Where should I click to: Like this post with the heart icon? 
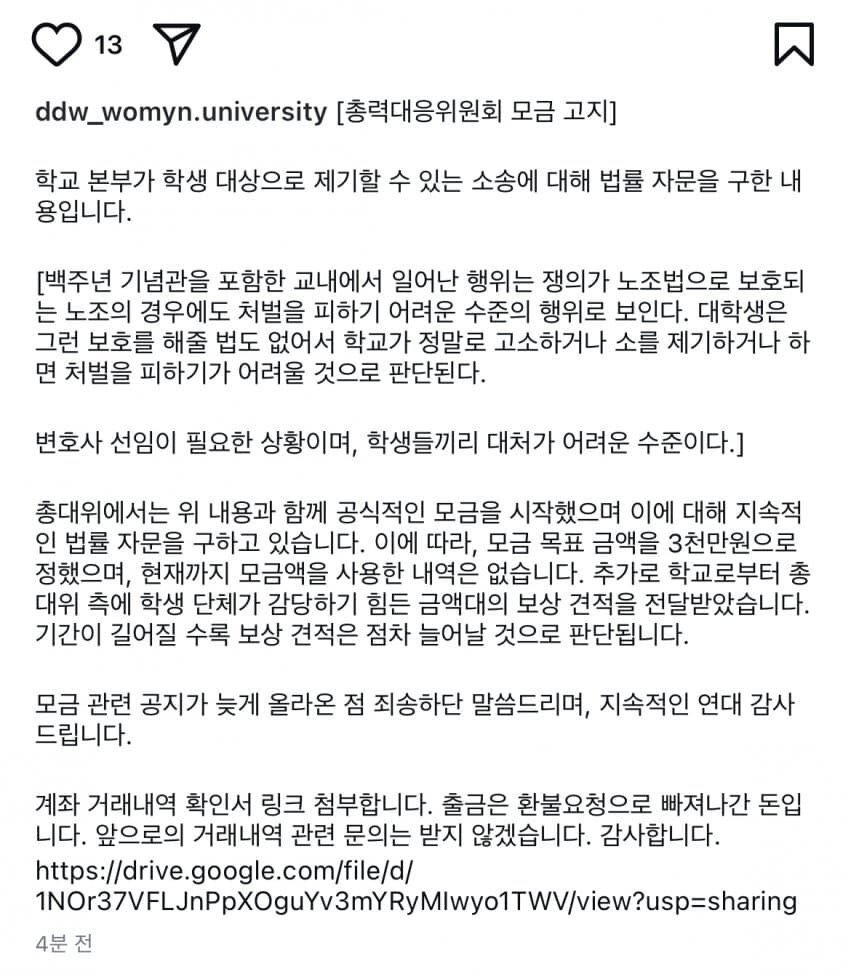click(57, 43)
